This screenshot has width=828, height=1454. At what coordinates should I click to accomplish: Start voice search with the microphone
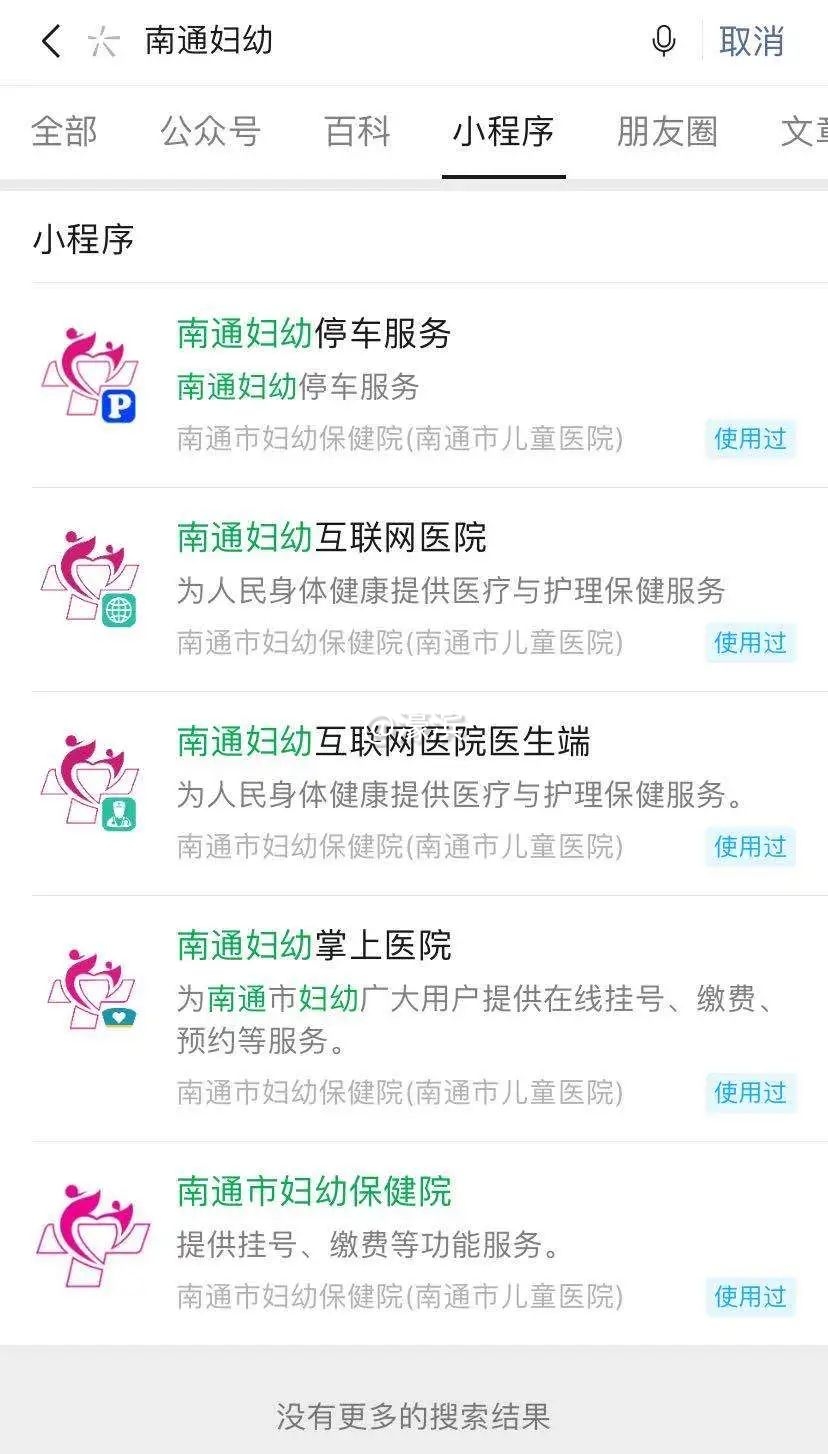coord(663,41)
